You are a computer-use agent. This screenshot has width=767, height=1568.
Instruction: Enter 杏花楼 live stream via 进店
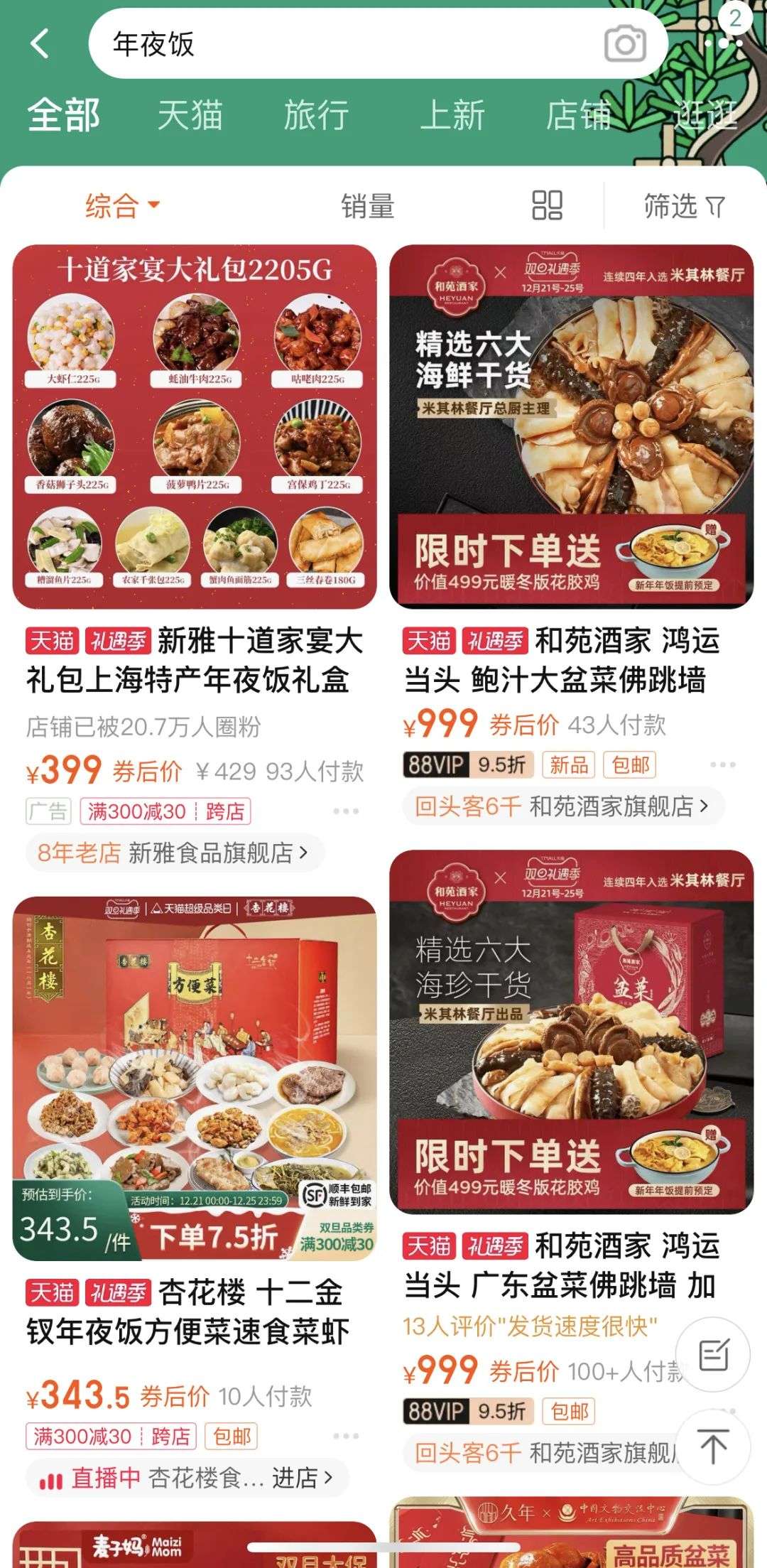coord(302,1478)
